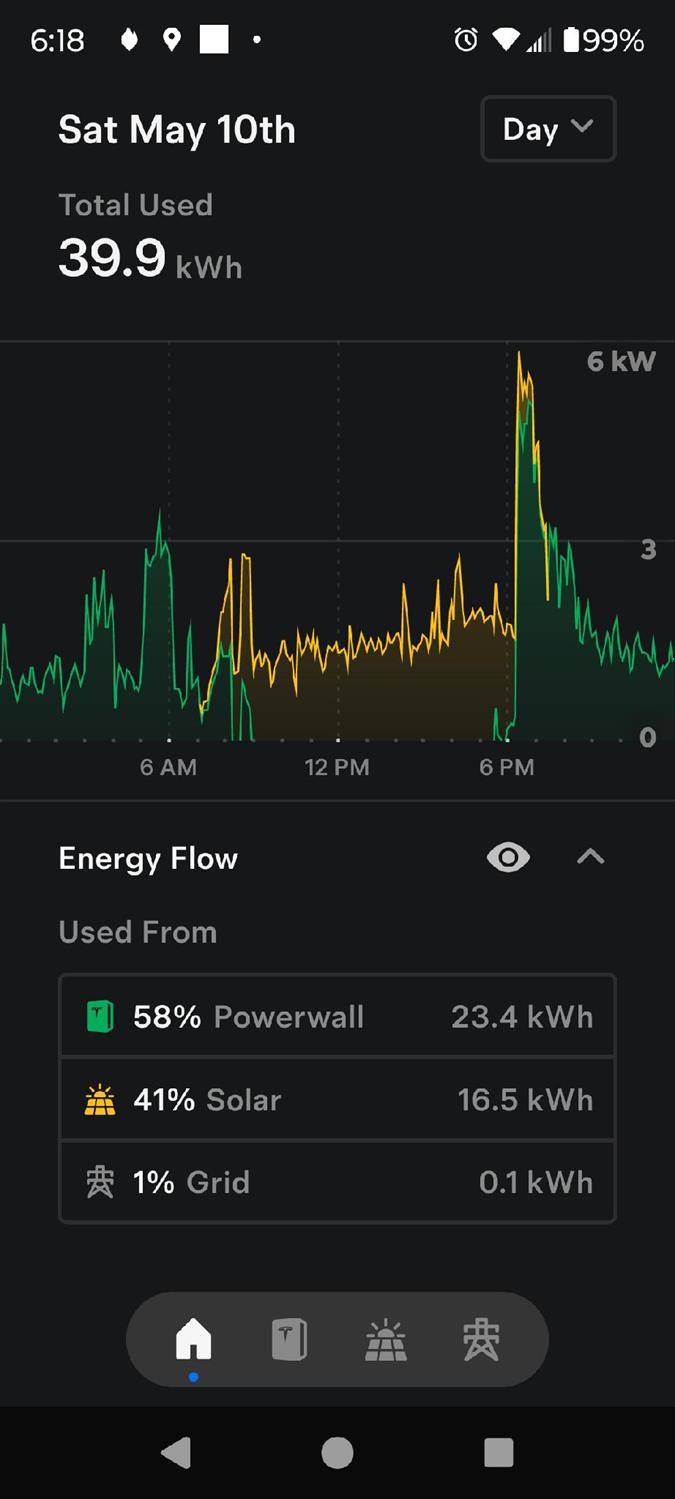Viewport: 675px width, 1499px height.
Task: Toggle the Energy Flow visibility eye
Action: pyautogui.click(x=508, y=857)
